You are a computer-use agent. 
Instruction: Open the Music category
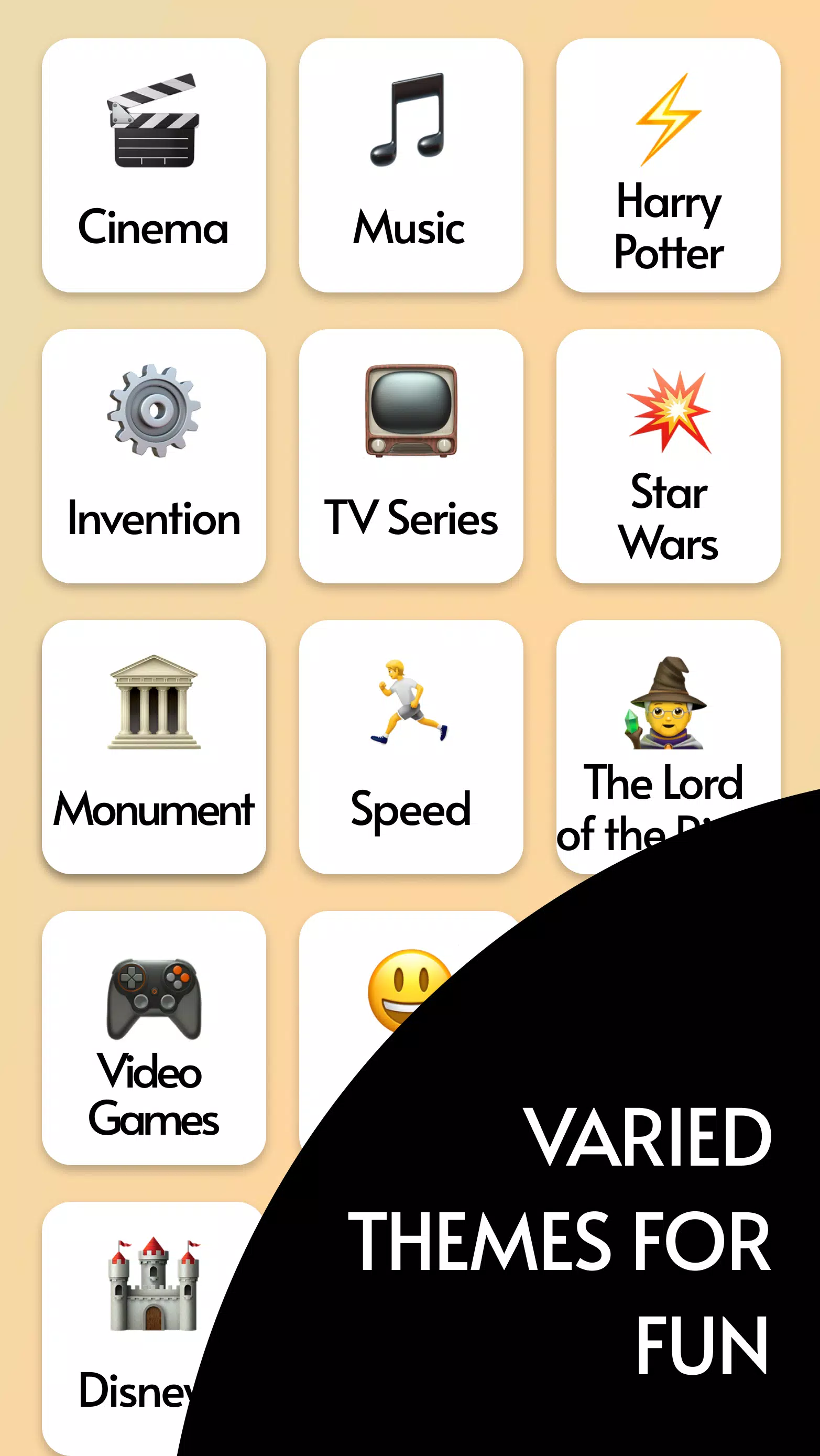pyautogui.click(x=411, y=164)
